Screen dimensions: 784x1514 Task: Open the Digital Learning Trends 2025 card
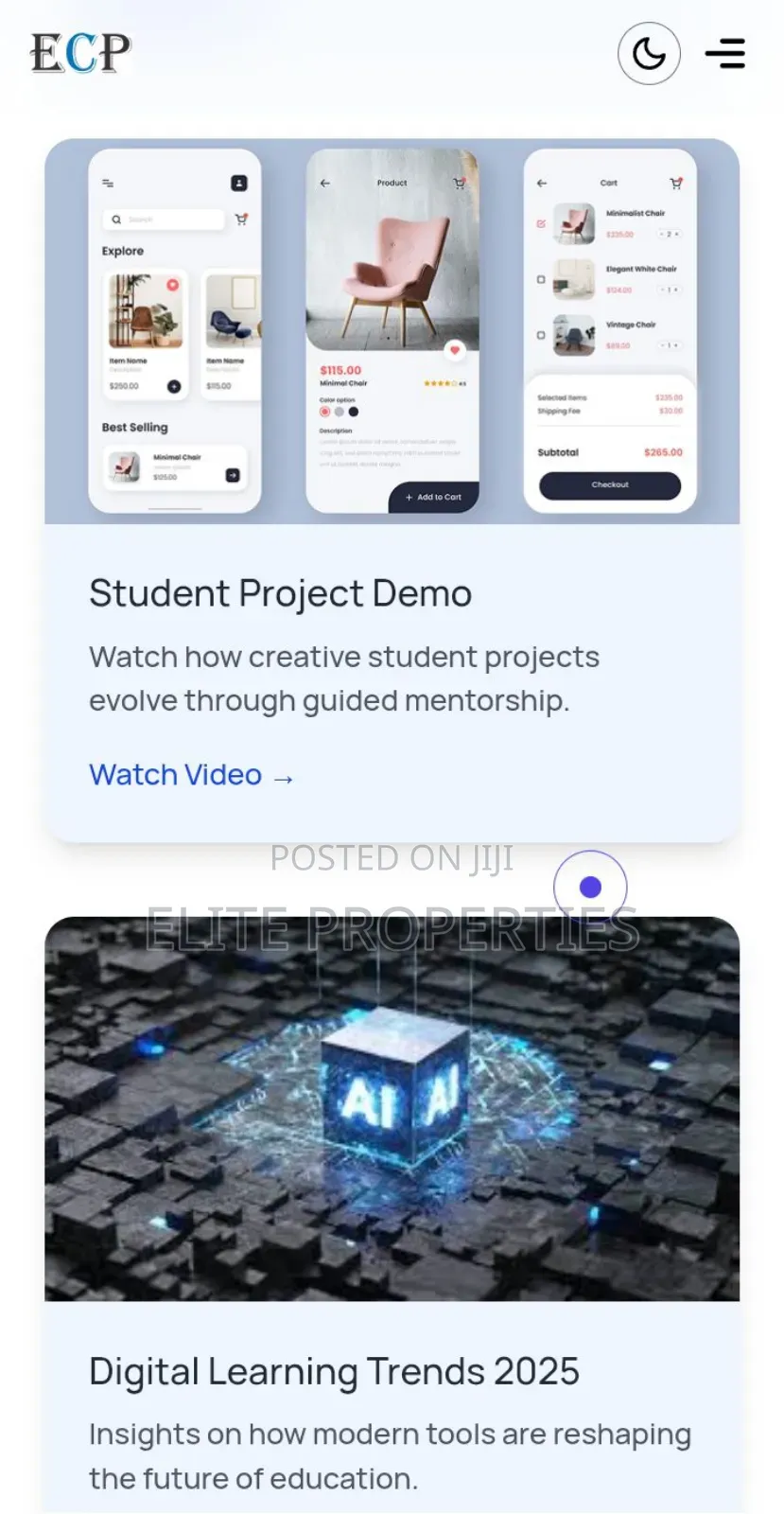tap(334, 1371)
